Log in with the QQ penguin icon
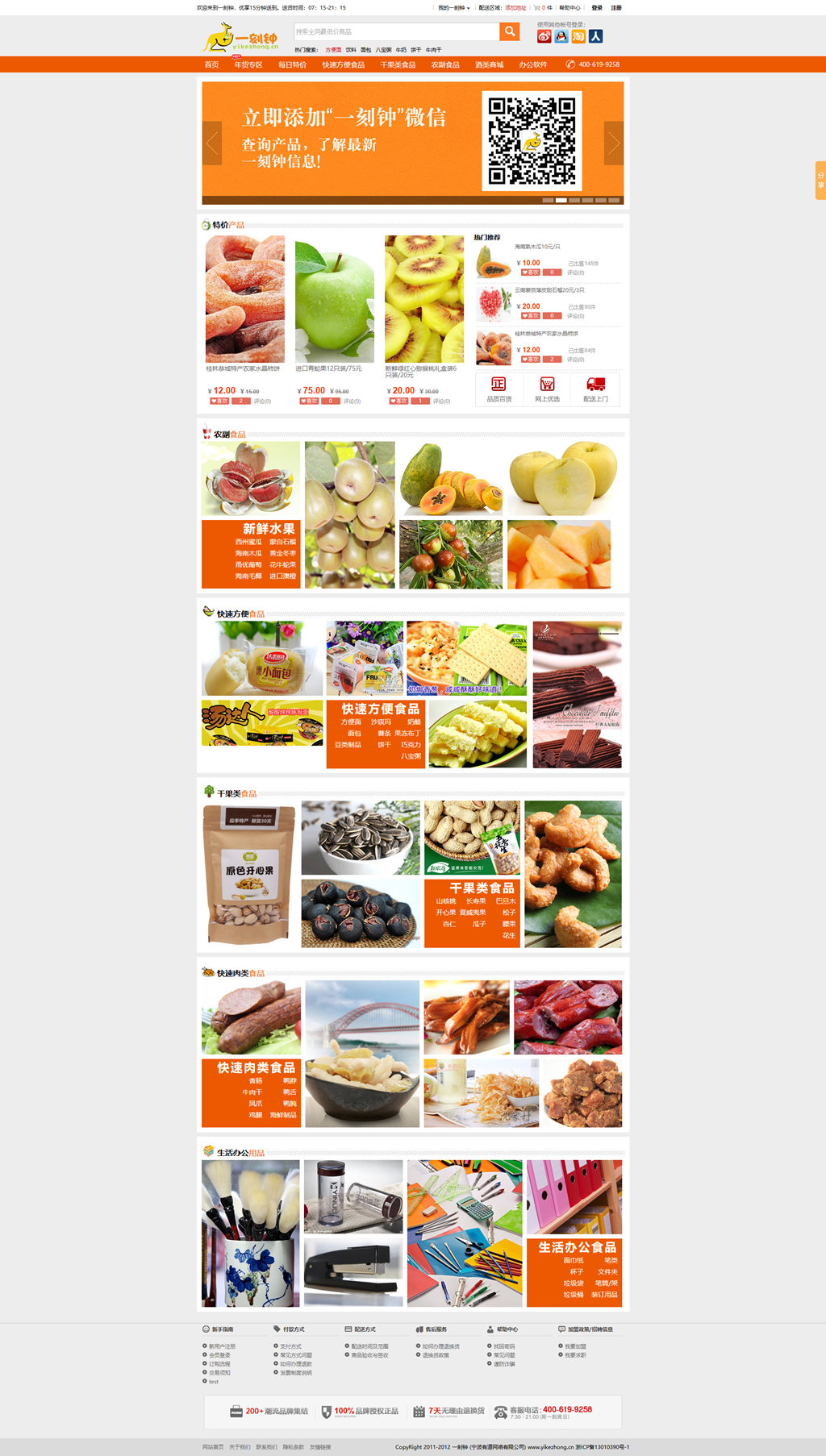This screenshot has height=1456, width=826. (x=561, y=36)
